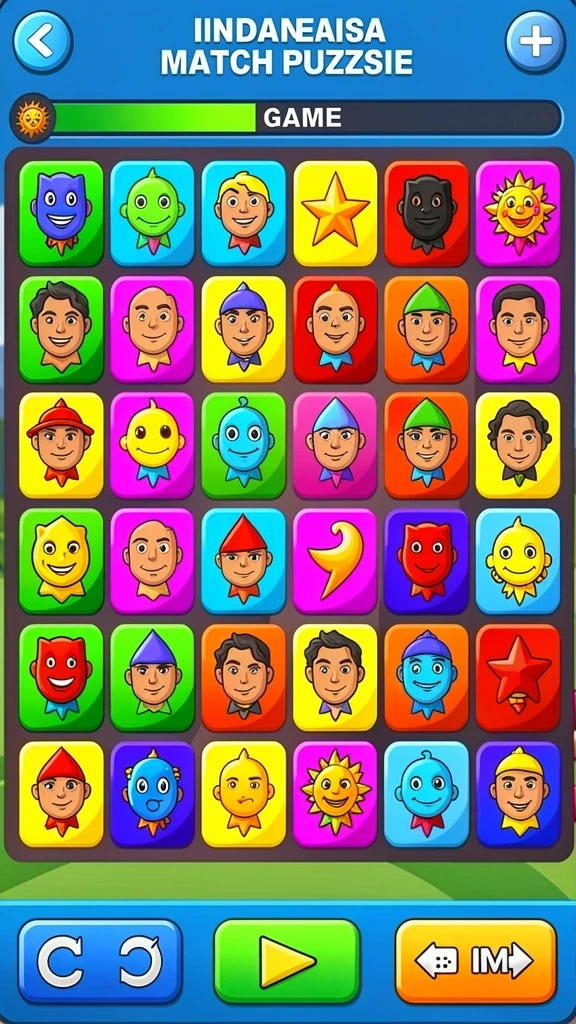The image size is (576, 1024).
Task: Tap the blond man tile
Action: click(244, 214)
